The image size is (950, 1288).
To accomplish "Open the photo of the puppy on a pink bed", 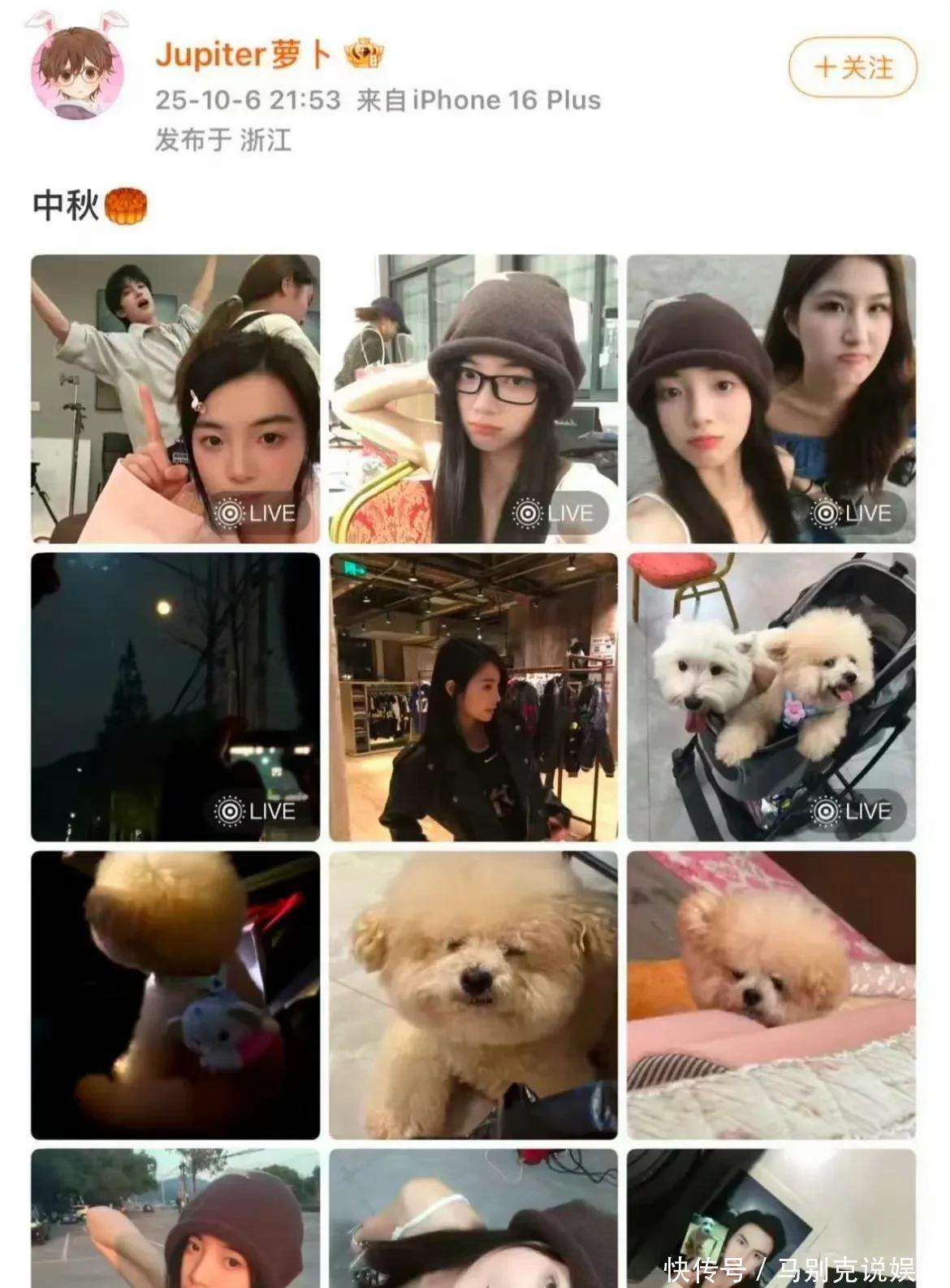I will pos(771,995).
